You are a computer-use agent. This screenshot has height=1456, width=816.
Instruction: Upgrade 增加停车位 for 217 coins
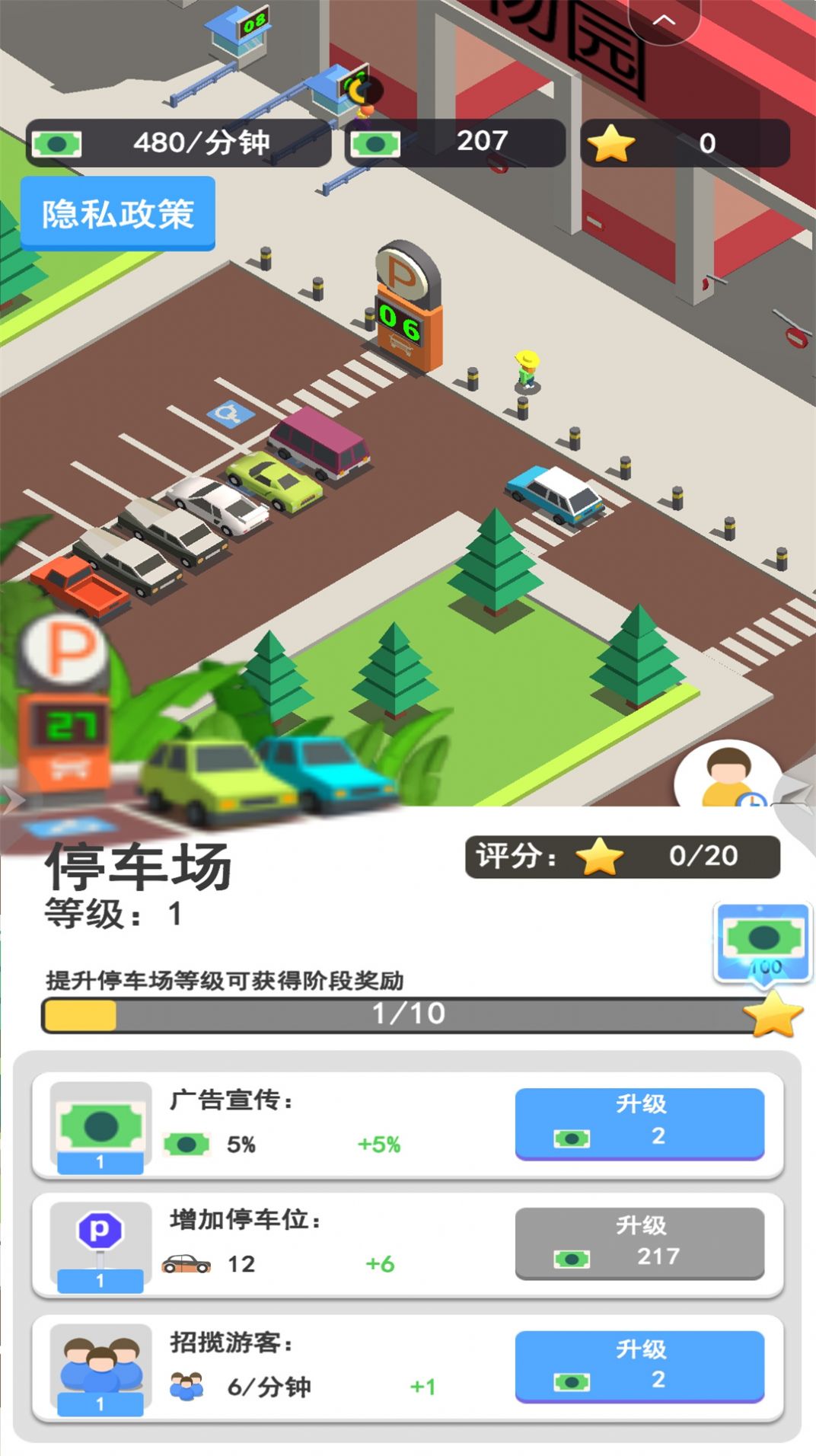(x=641, y=1241)
